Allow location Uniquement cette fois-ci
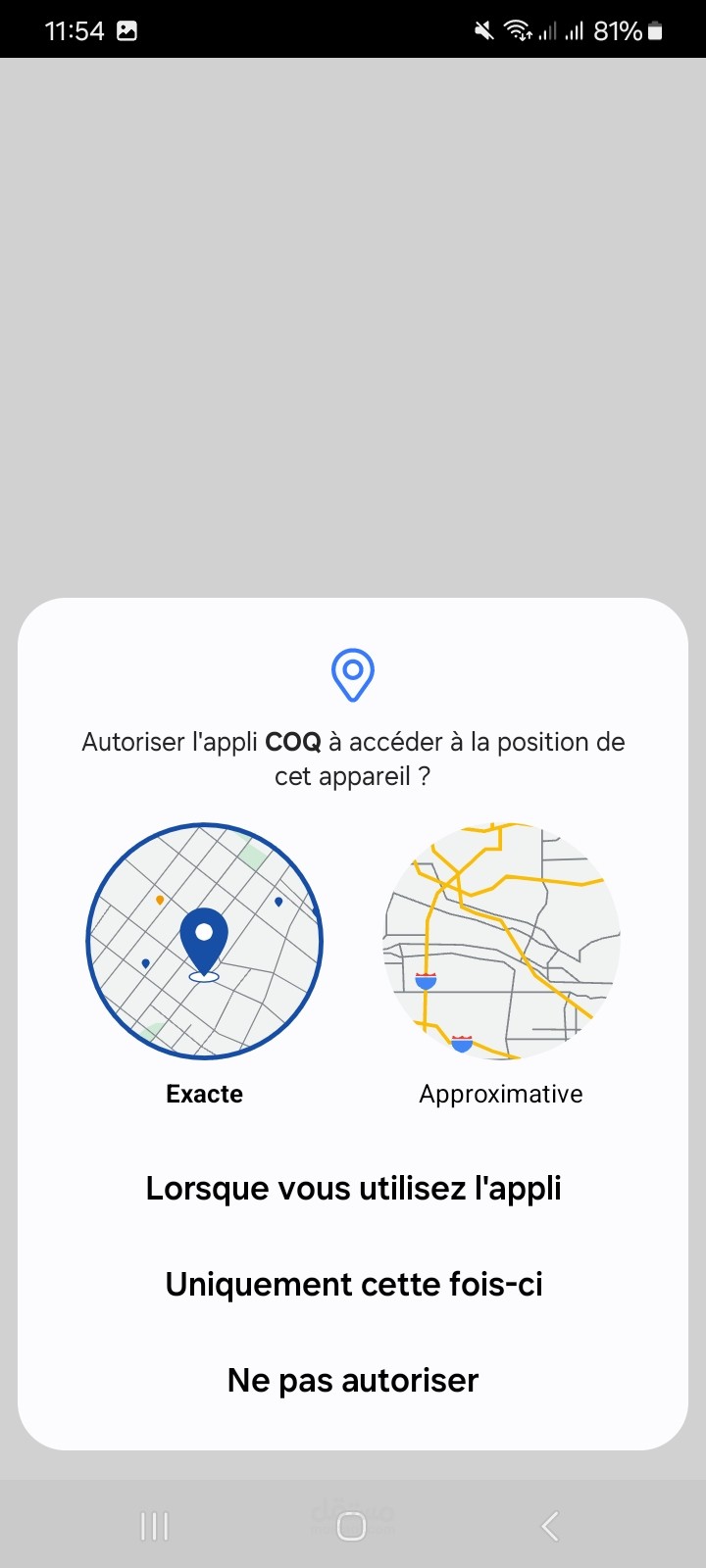The width and height of the screenshot is (706, 1568). coord(353,1284)
